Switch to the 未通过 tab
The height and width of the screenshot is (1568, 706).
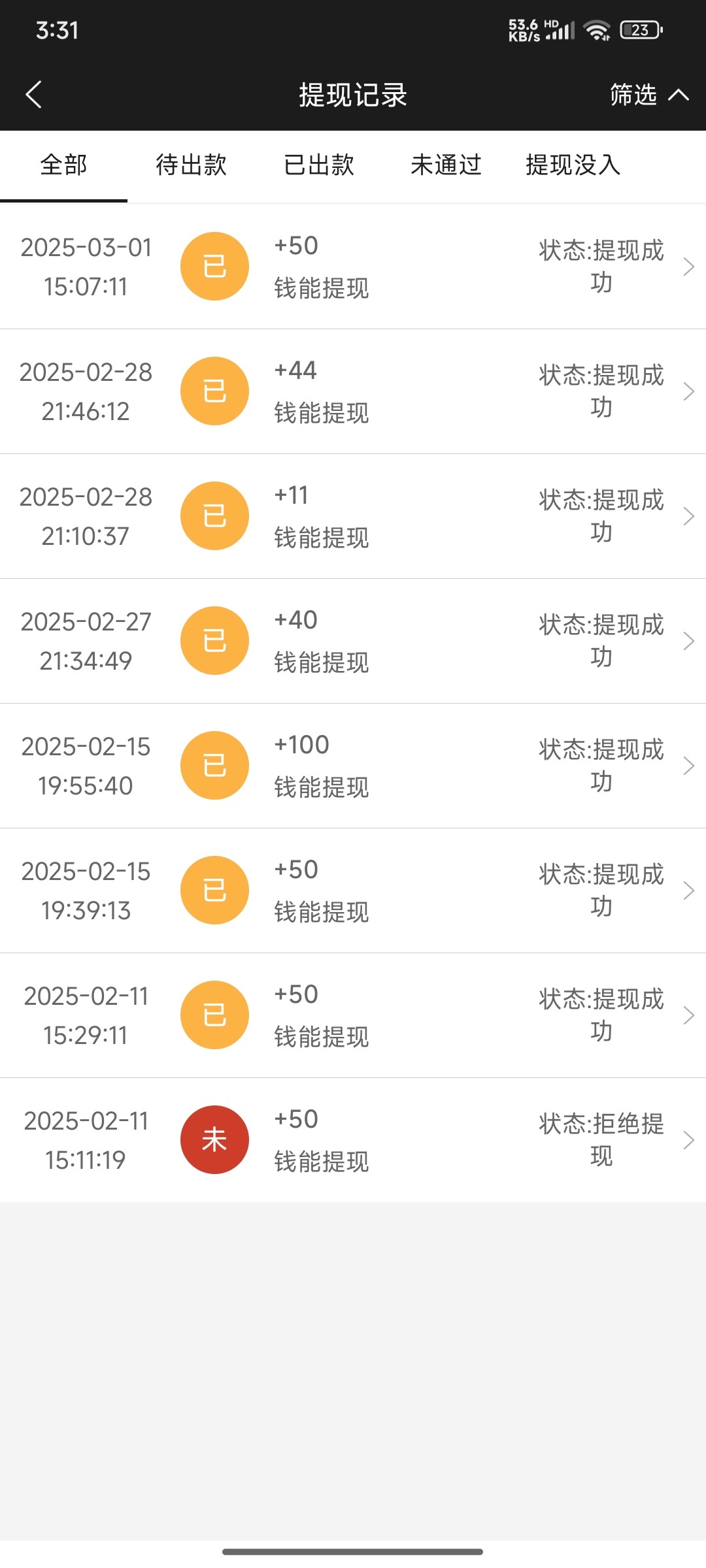446,165
